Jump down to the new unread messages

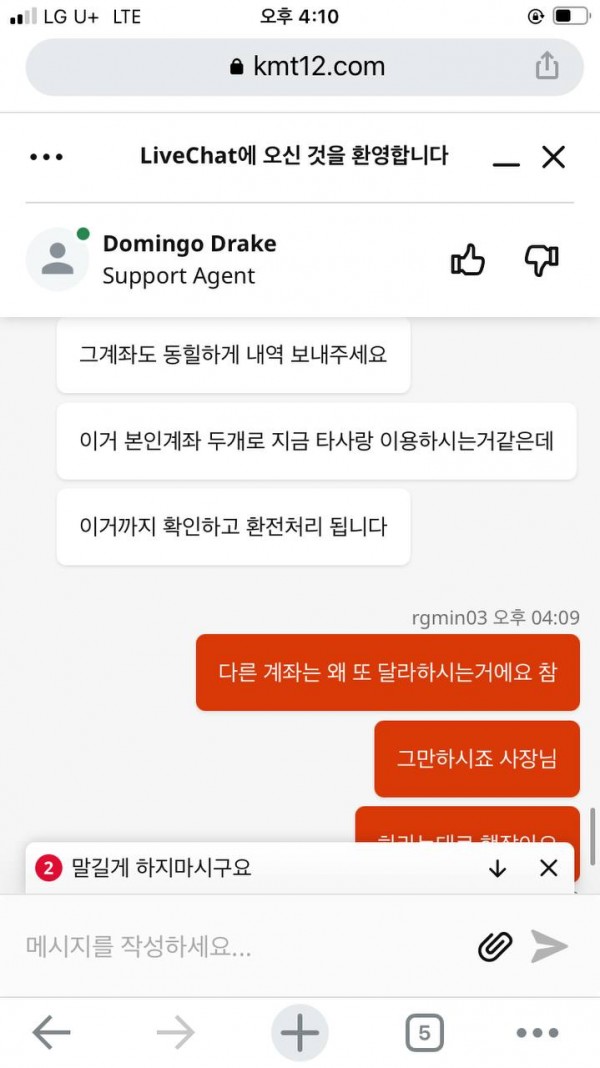click(497, 868)
